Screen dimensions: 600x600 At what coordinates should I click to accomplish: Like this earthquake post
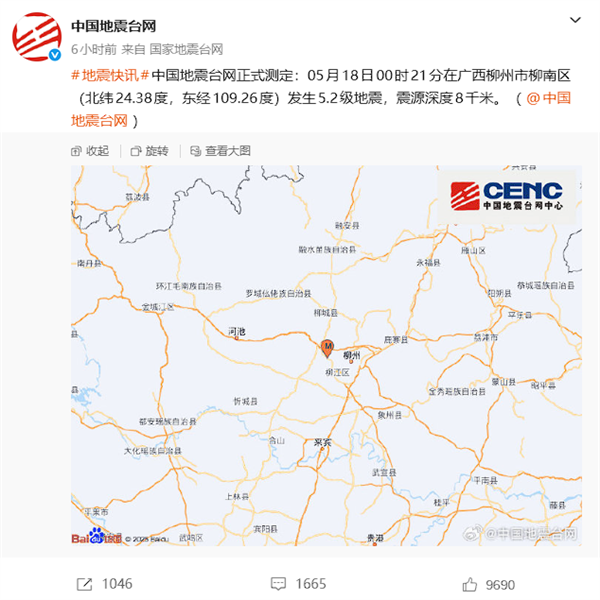tap(489, 585)
